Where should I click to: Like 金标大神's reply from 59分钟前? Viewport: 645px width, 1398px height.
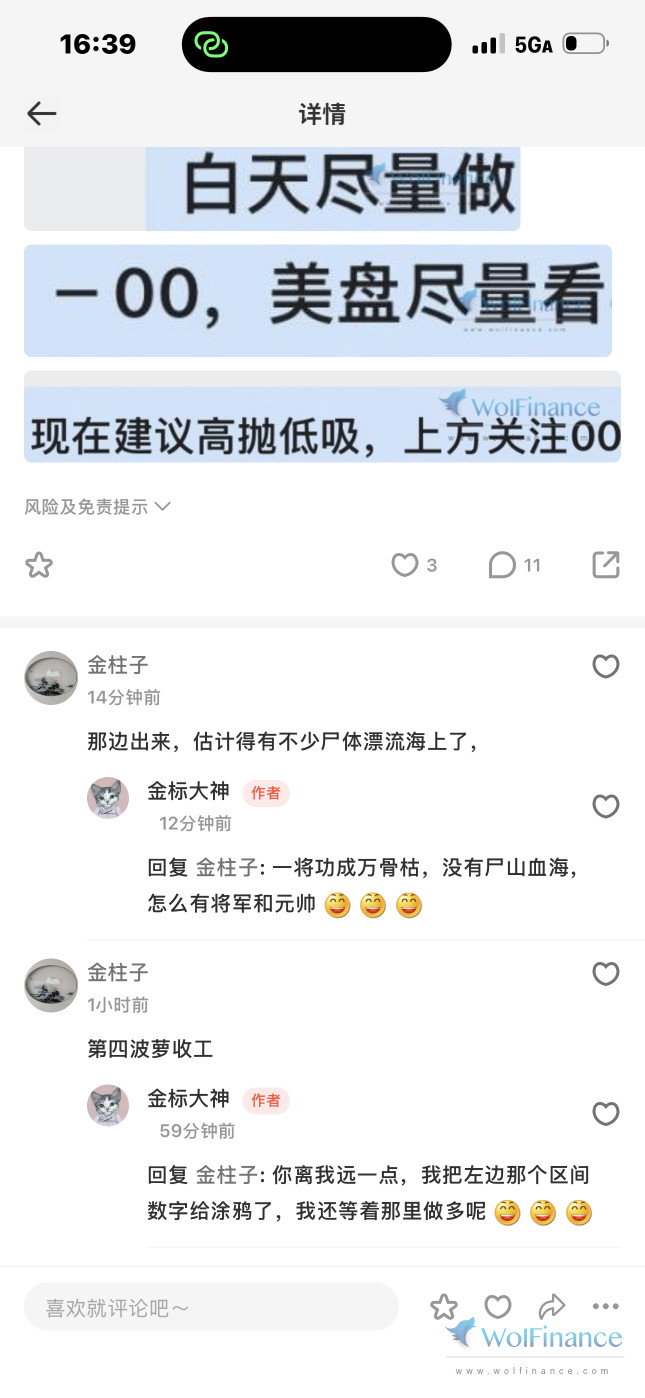pos(606,1113)
